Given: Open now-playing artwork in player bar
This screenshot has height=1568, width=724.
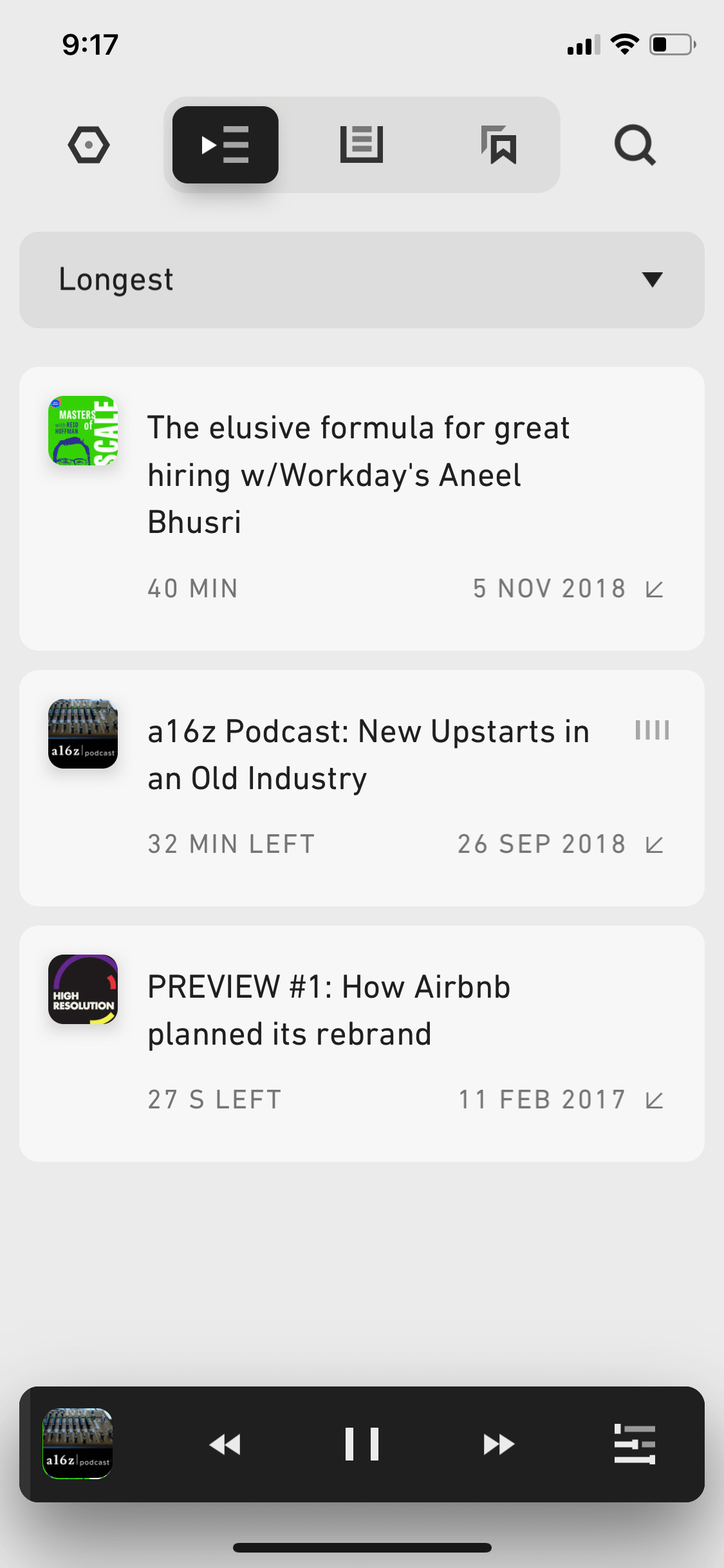Looking at the screenshot, I should [x=78, y=1444].
